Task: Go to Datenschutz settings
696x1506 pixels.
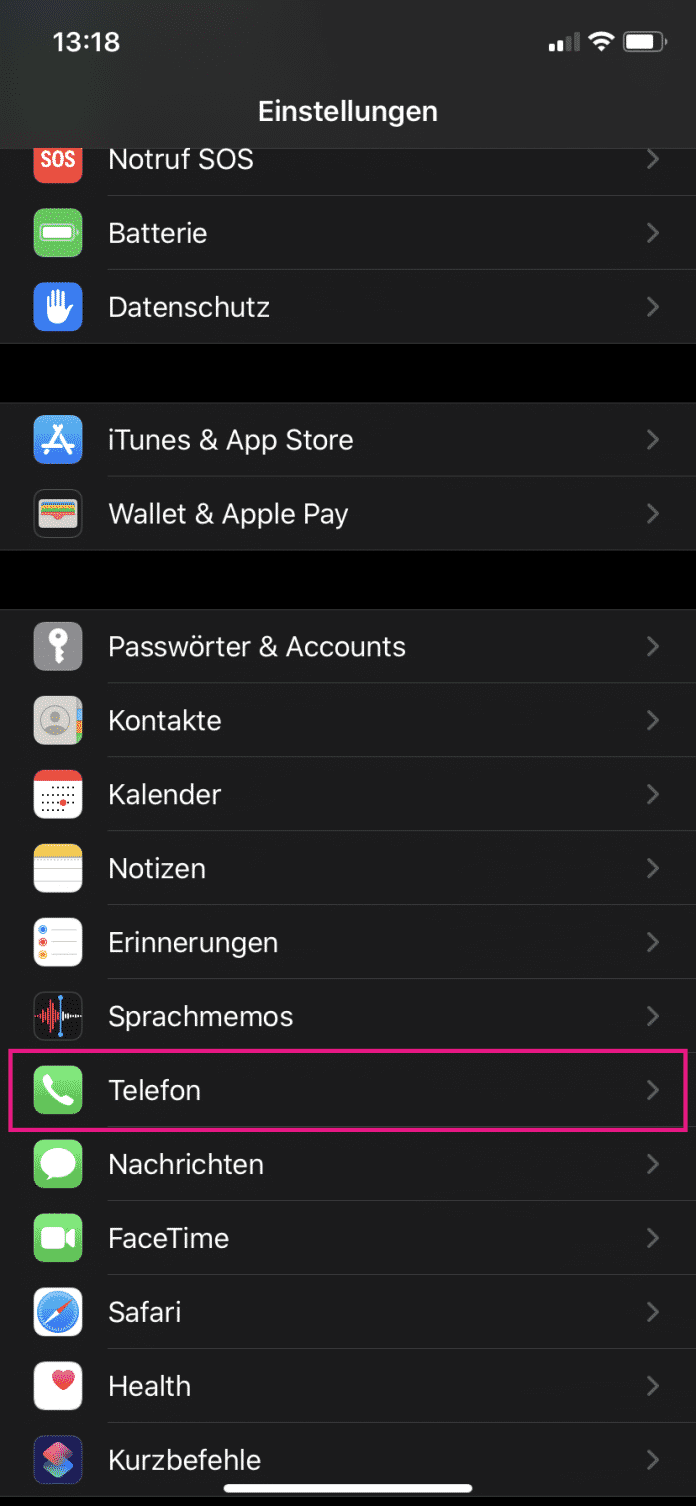Action: pos(348,307)
